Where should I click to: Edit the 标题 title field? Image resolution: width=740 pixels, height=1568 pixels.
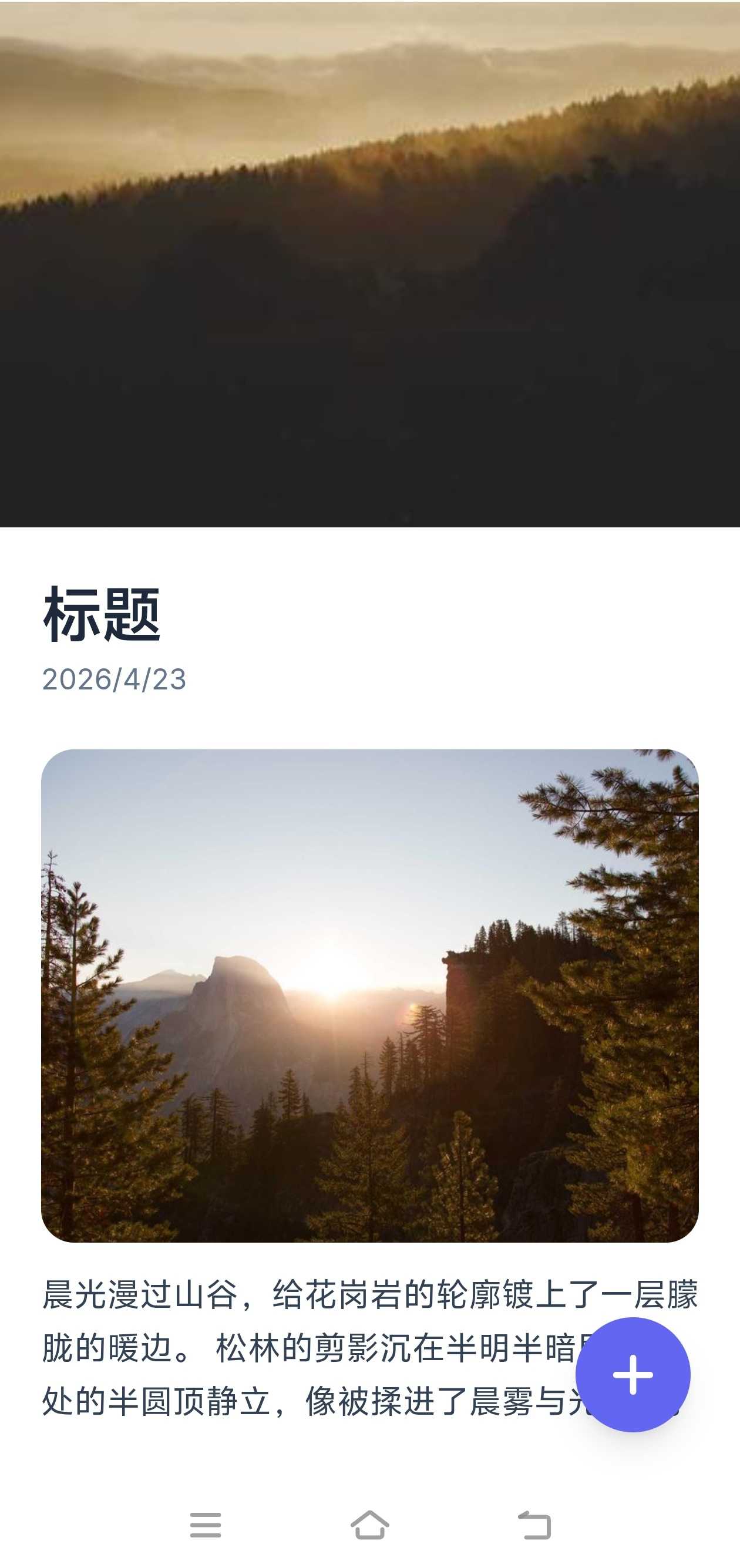point(102,615)
